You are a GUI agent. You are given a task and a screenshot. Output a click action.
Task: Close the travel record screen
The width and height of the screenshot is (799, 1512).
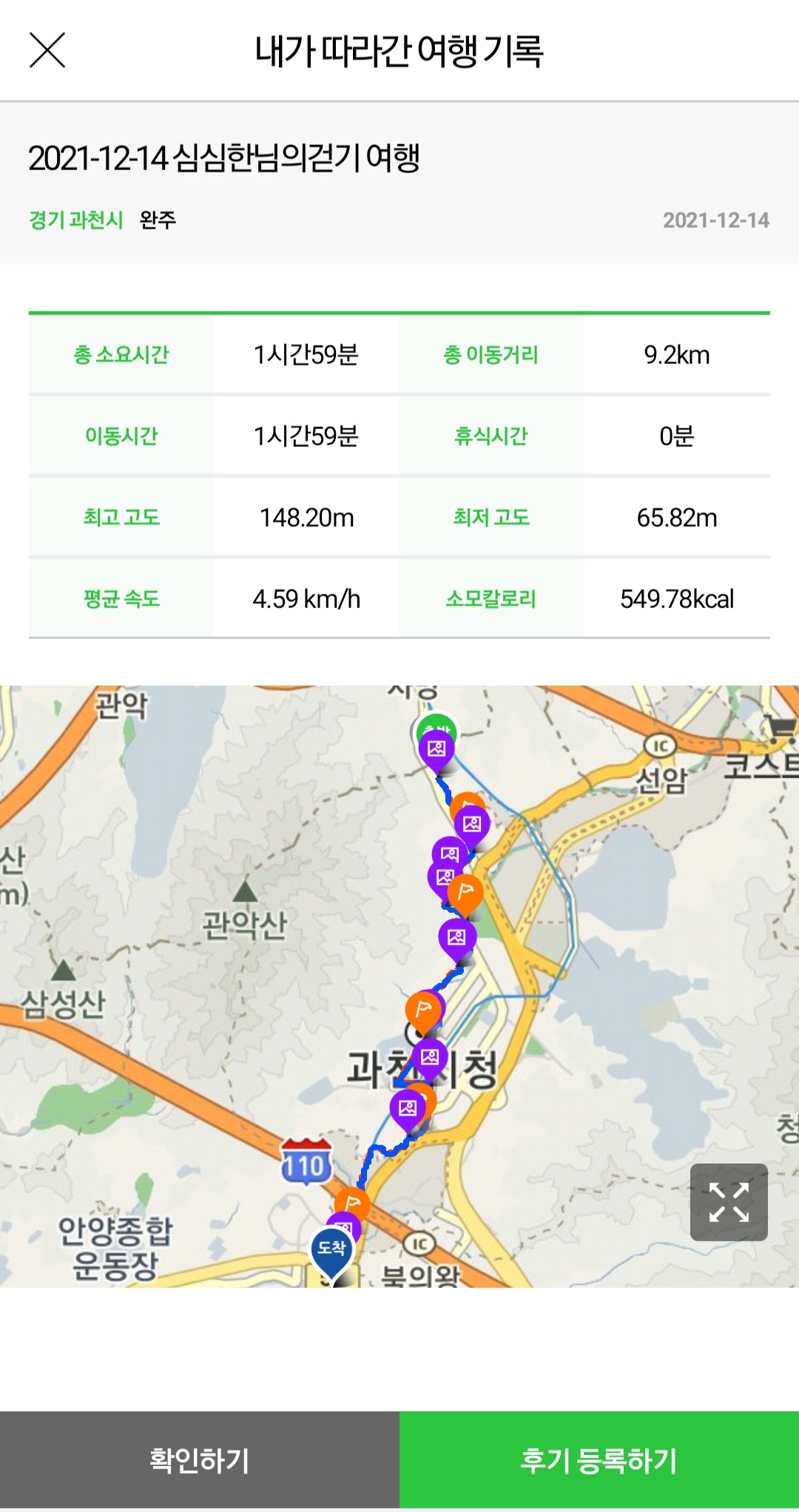(x=47, y=50)
